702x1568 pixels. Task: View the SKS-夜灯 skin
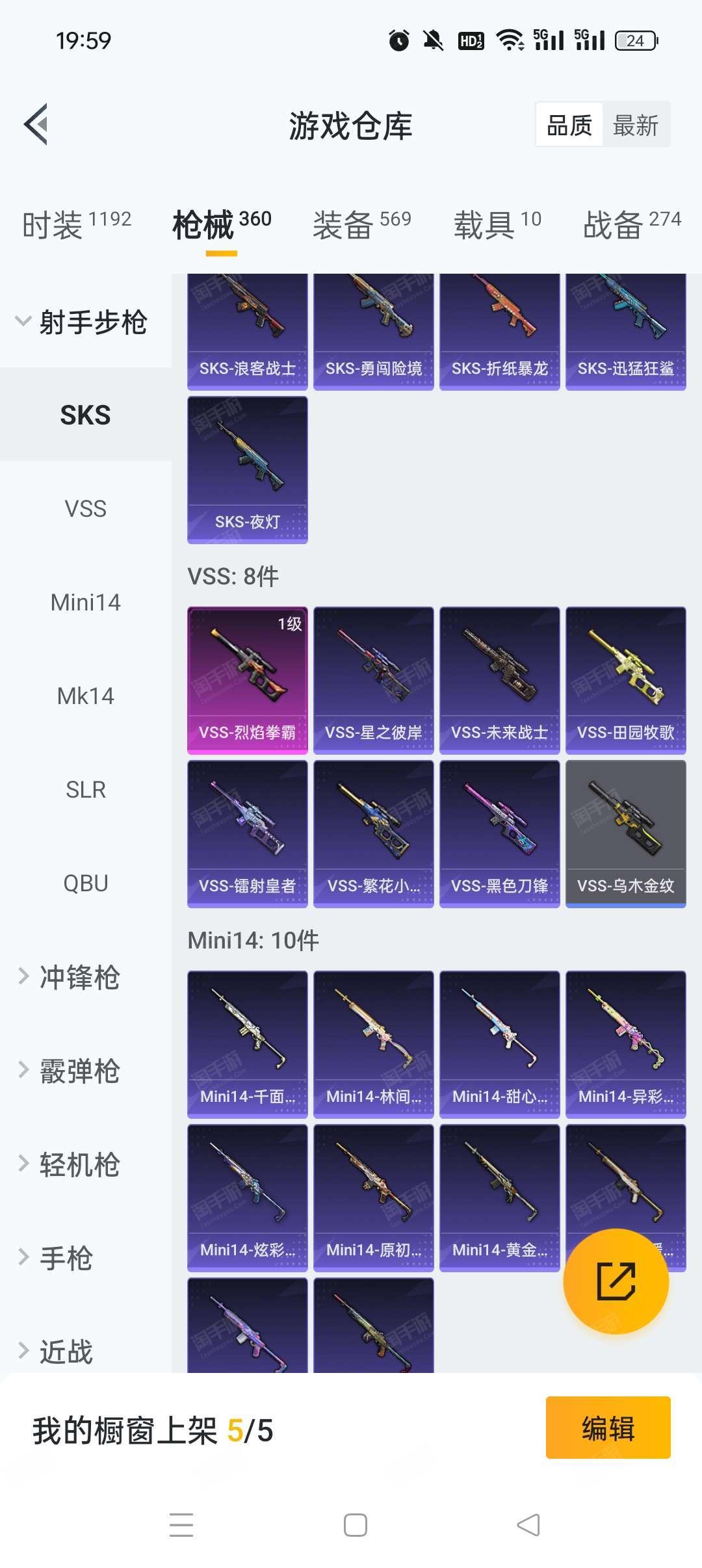[248, 470]
